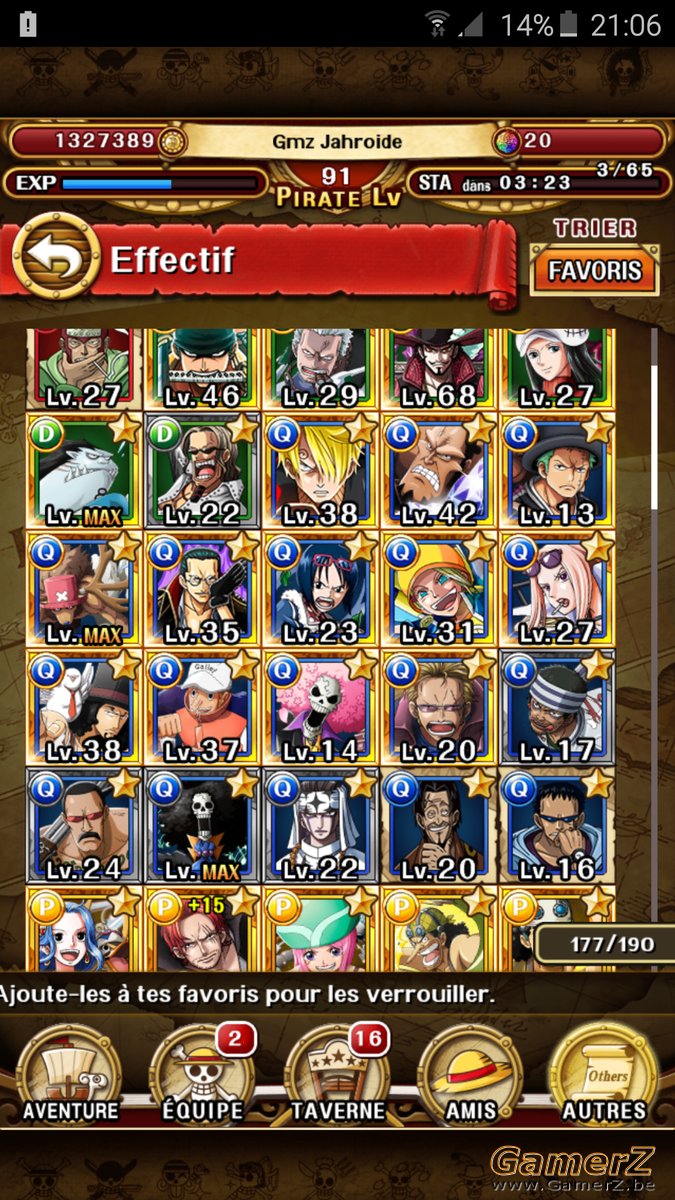The width and height of the screenshot is (675, 1200).
Task: Select the Lv.24 character card
Action: 85,824
